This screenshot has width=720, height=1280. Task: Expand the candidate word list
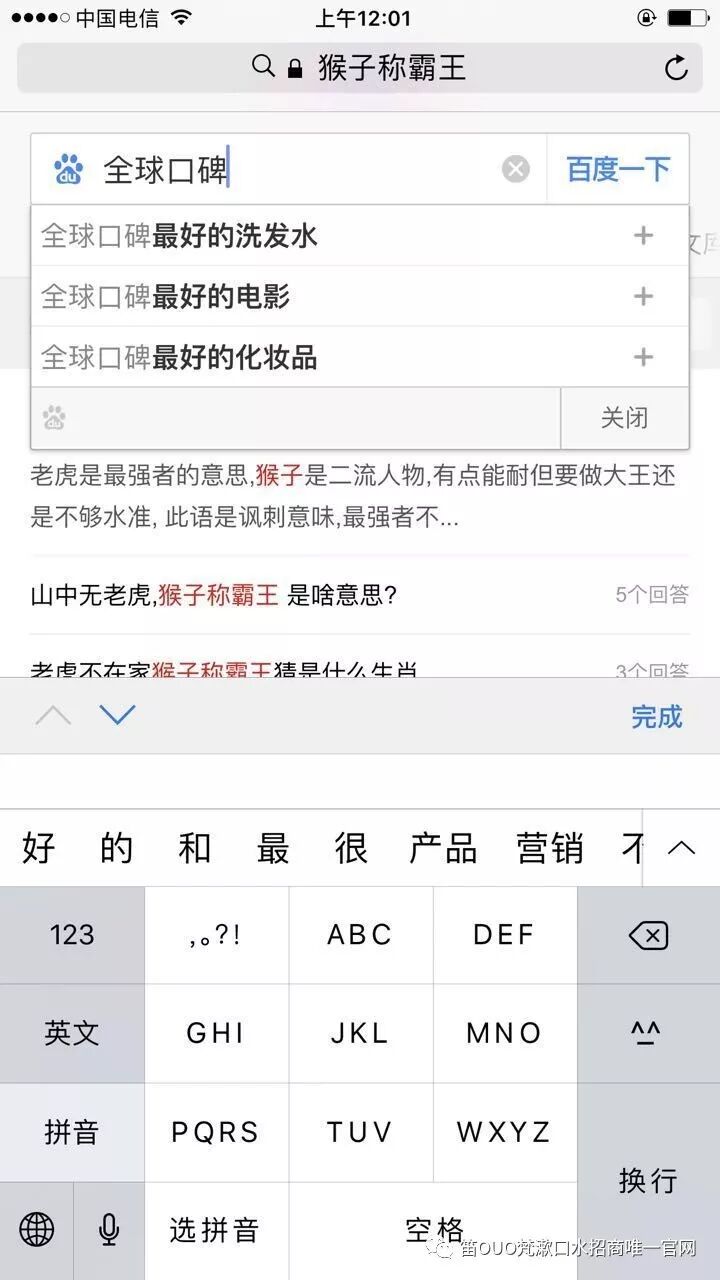click(681, 849)
